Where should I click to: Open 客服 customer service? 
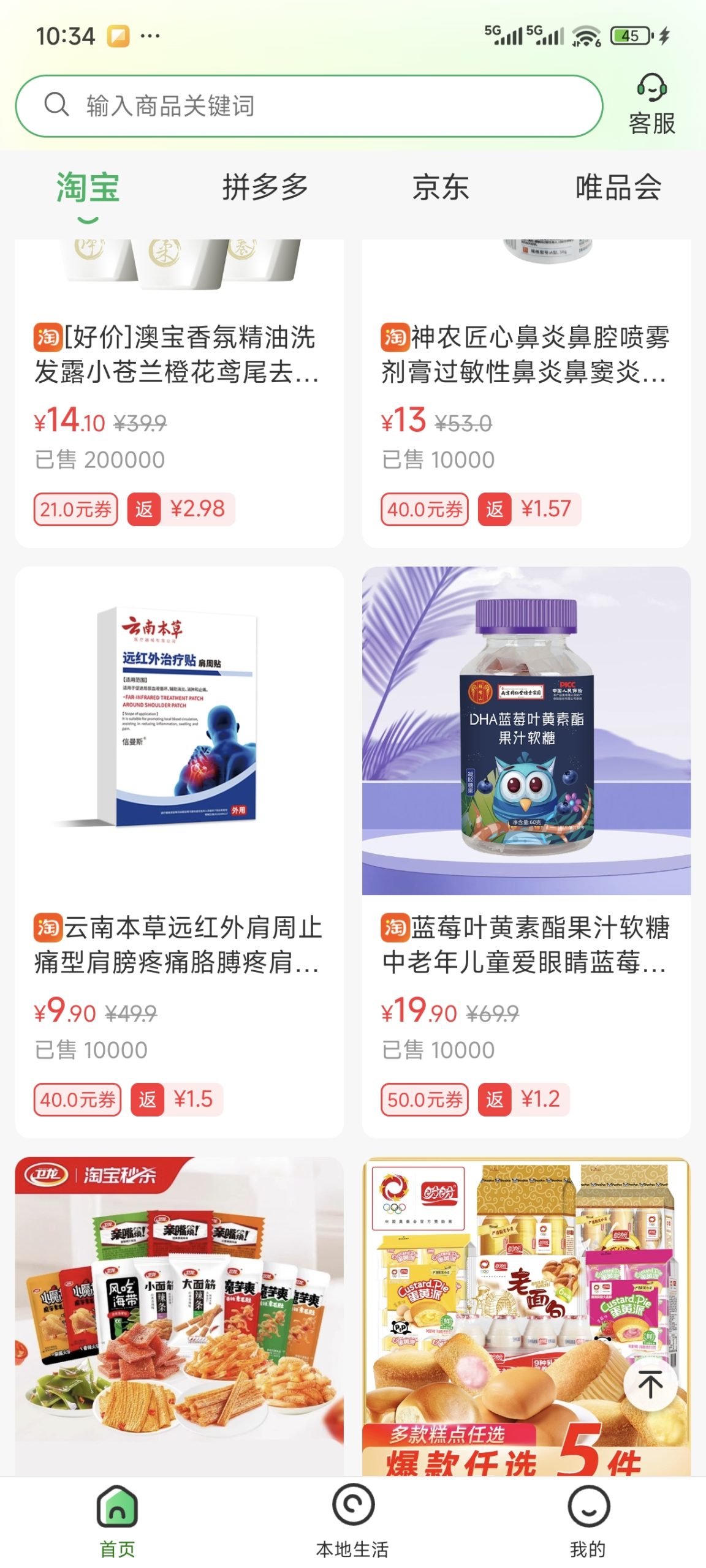pyautogui.click(x=651, y=104)
